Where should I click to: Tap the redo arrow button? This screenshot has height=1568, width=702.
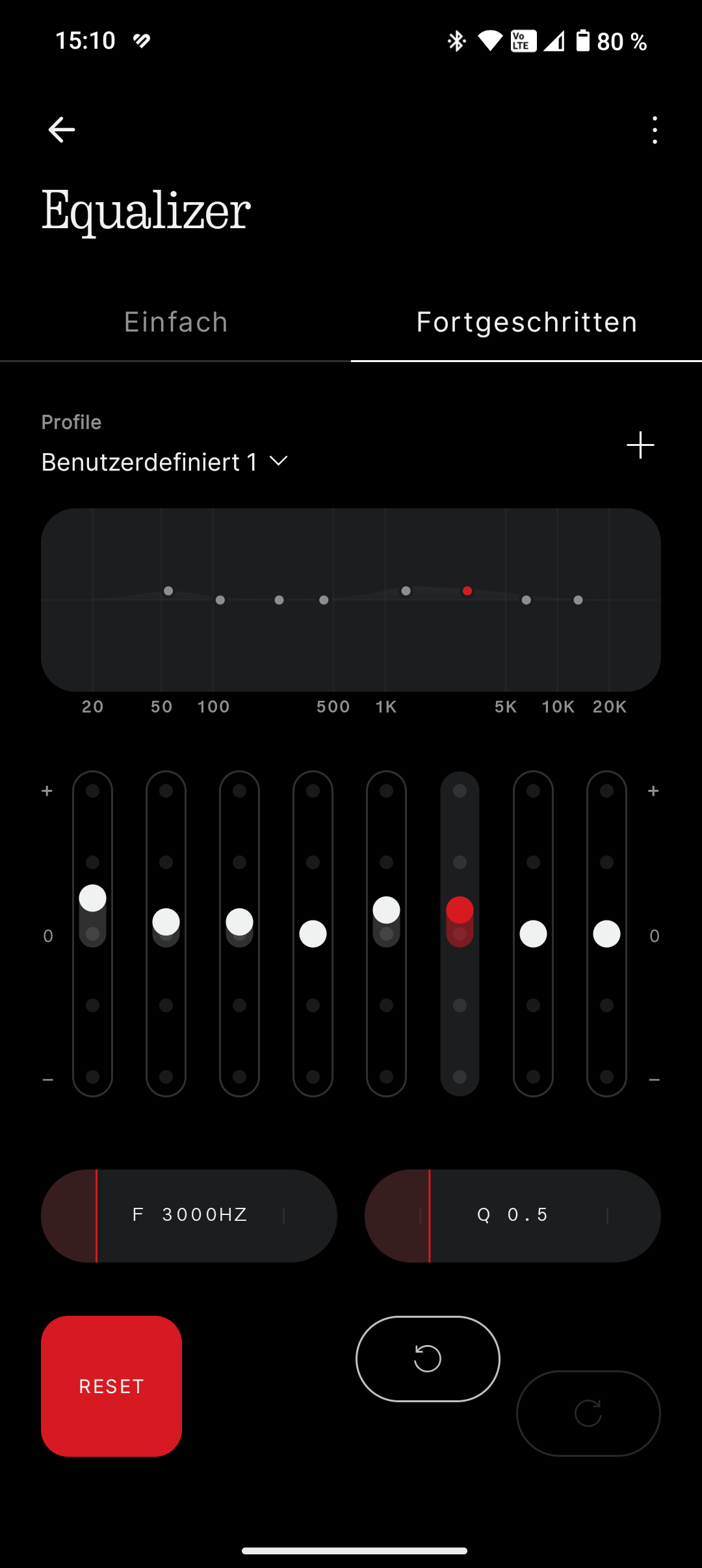(588, 1413)
